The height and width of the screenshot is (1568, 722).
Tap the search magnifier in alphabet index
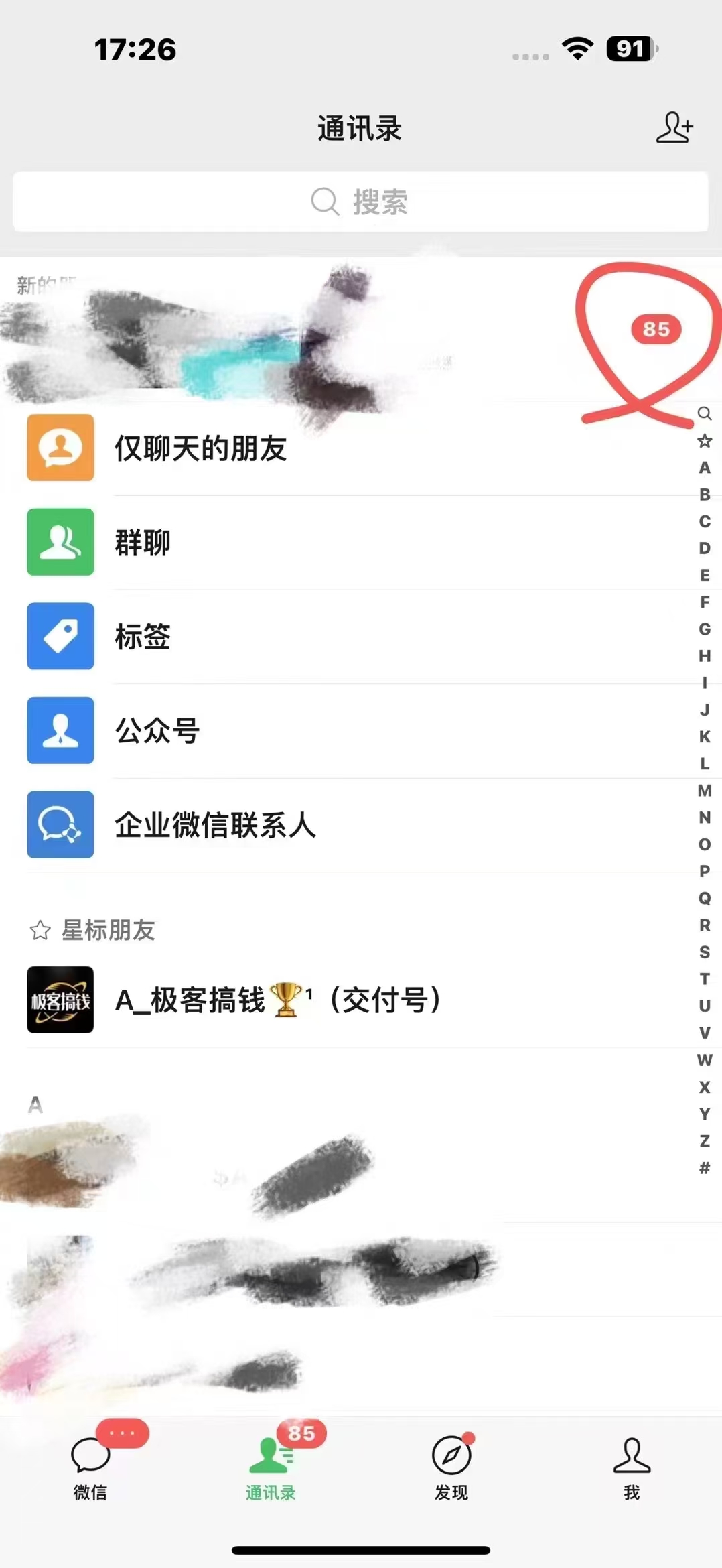[x=704, y=413]
